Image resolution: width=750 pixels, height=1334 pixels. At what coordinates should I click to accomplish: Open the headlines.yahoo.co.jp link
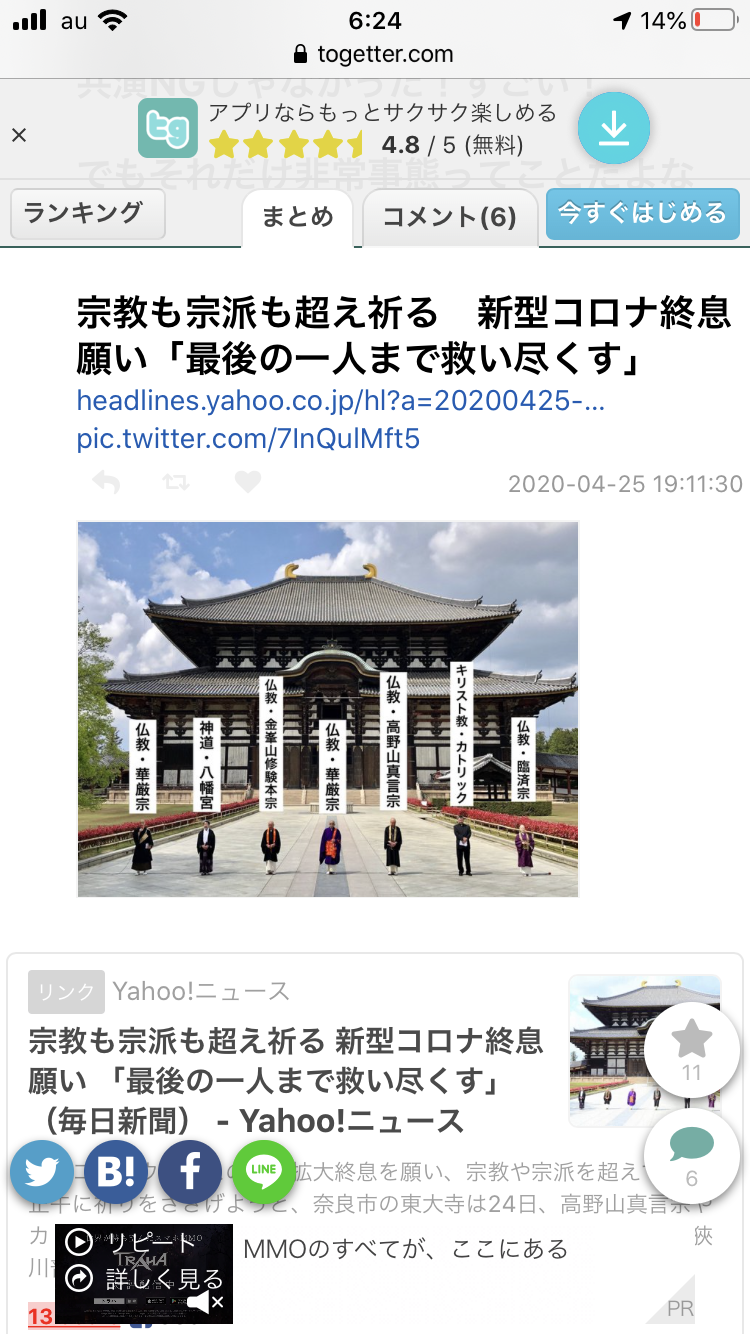[x=340, y=402]
